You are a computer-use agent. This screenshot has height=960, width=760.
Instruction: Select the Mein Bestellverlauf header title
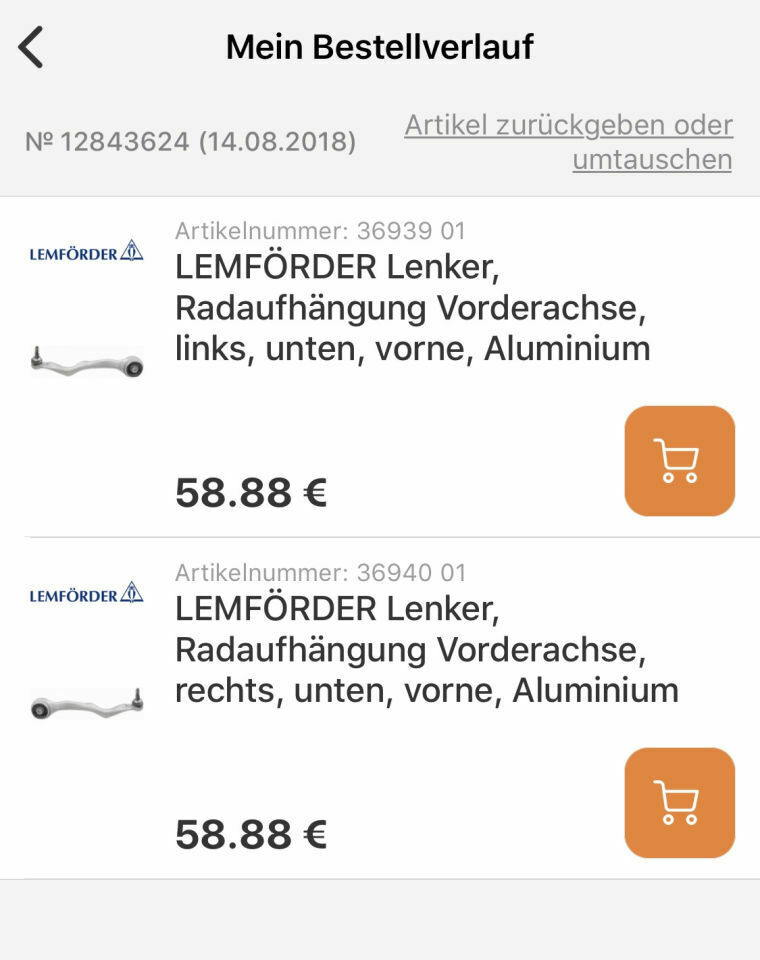coord(380,46)
